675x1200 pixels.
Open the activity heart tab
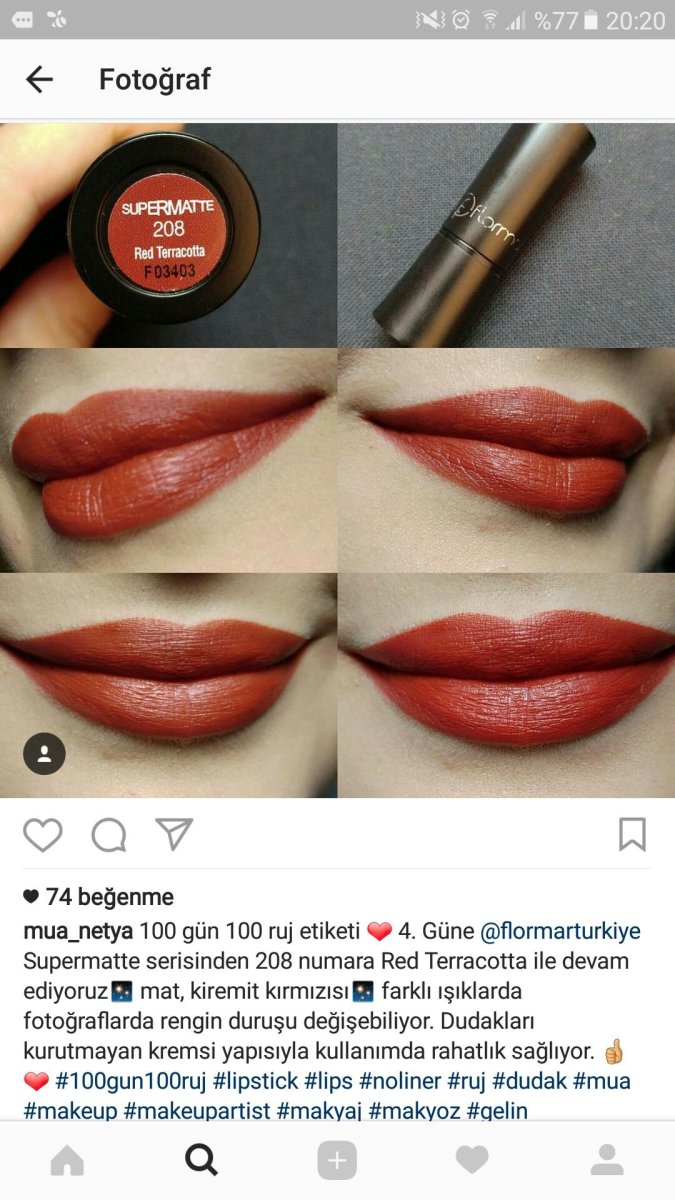pos(472,1160)
